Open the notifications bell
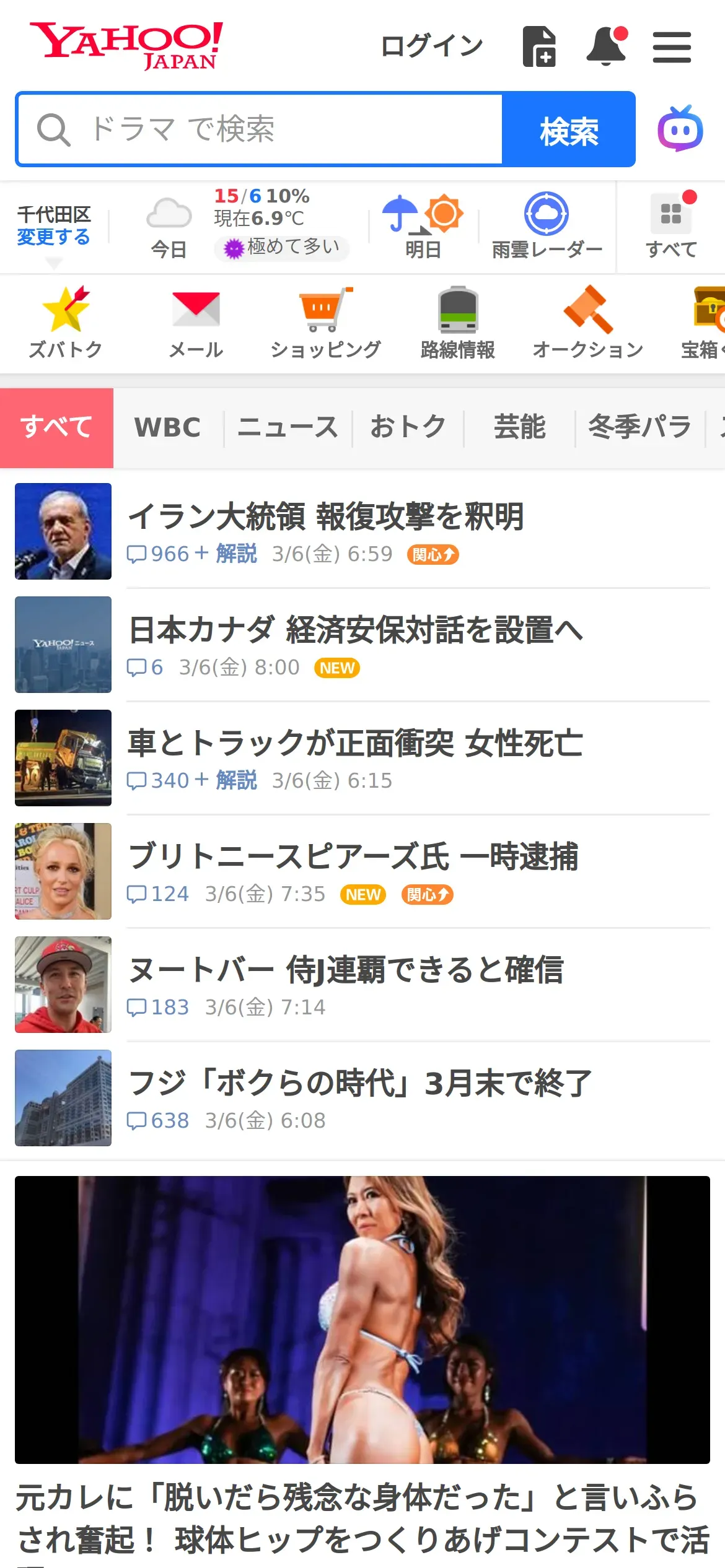The height and width of the screenshot is (1568, 725). (607, 46)
